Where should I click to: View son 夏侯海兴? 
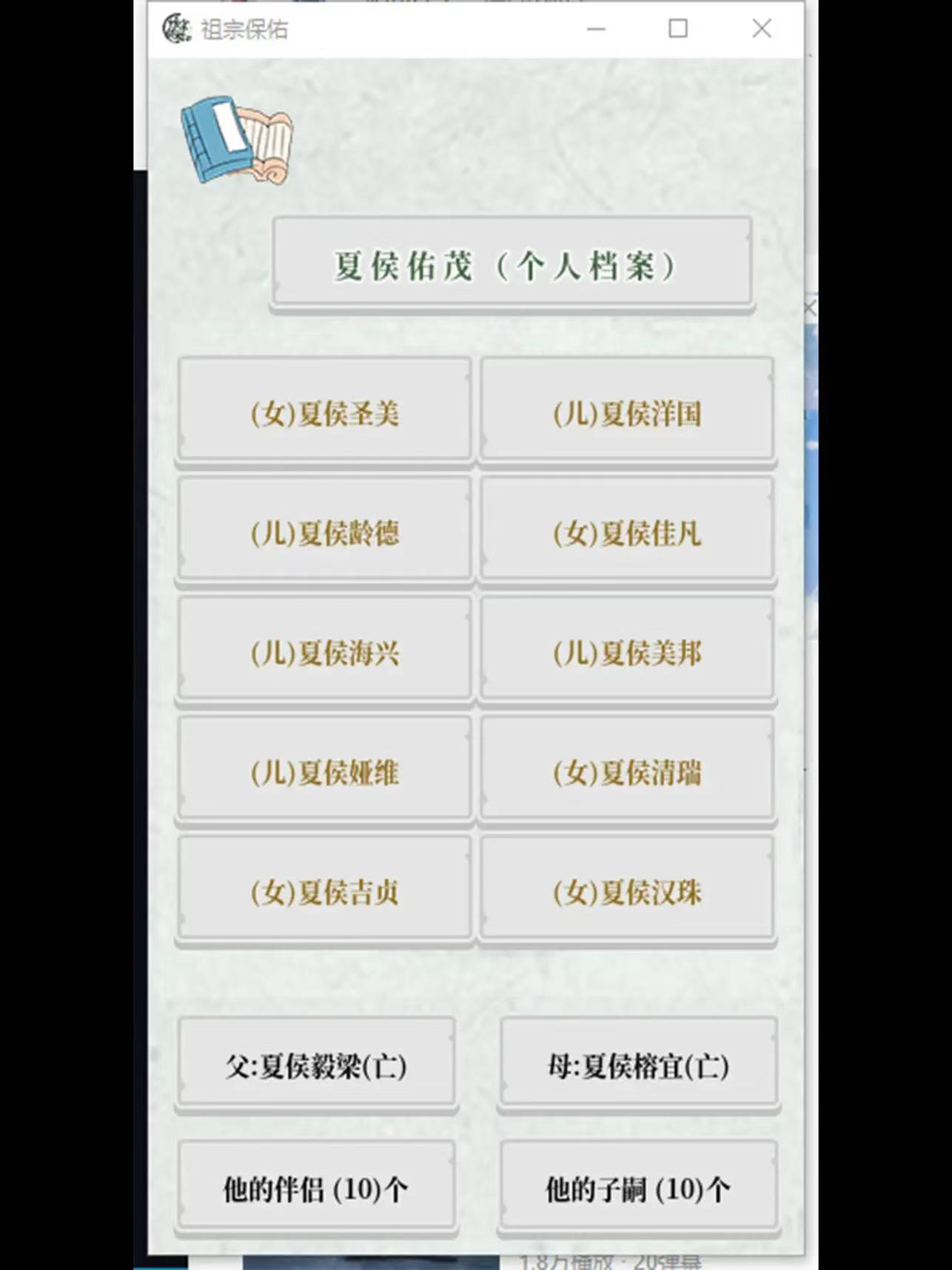coord(324,651)
